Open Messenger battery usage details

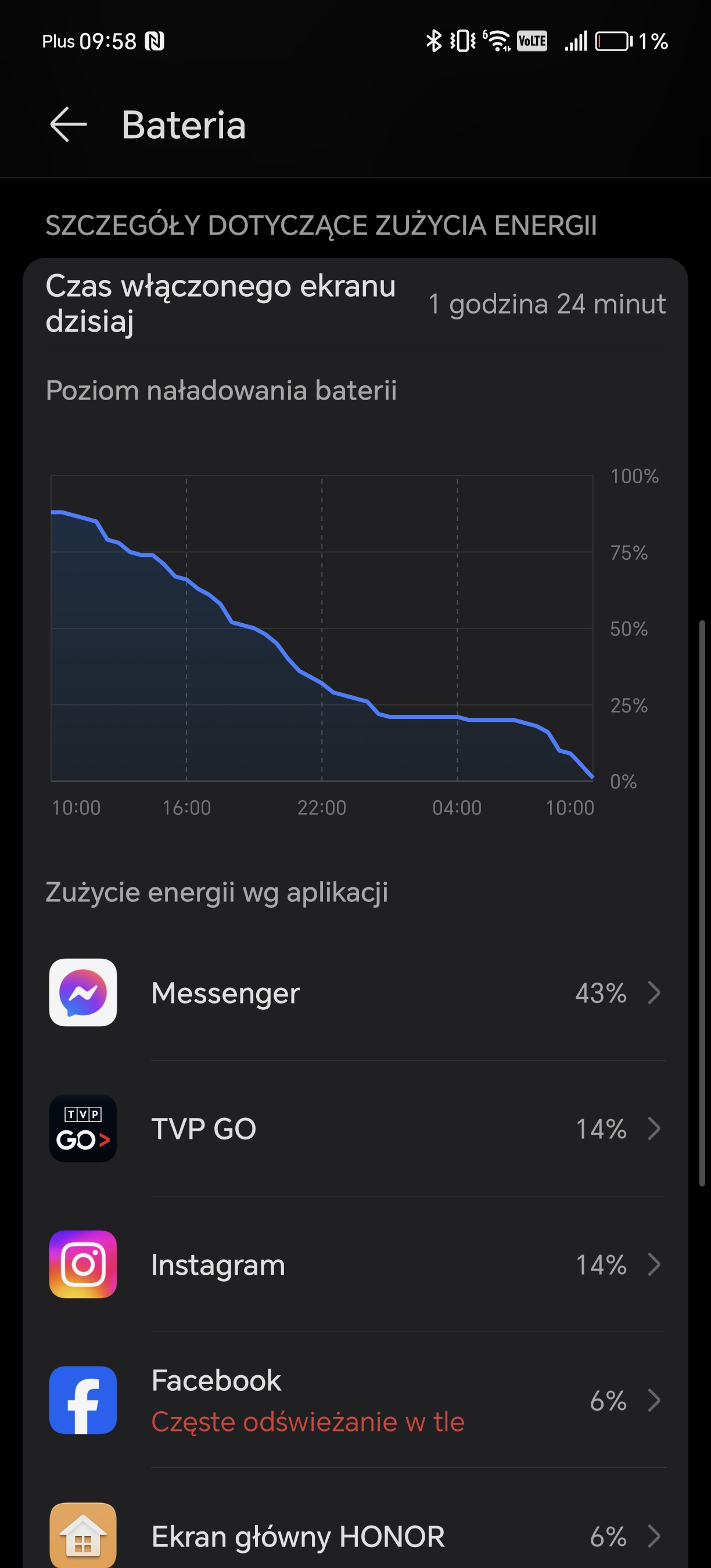(355, 993)
